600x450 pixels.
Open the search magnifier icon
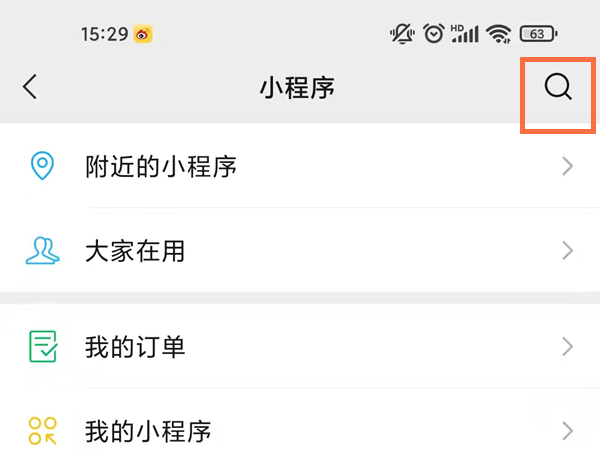pos(558,88)
